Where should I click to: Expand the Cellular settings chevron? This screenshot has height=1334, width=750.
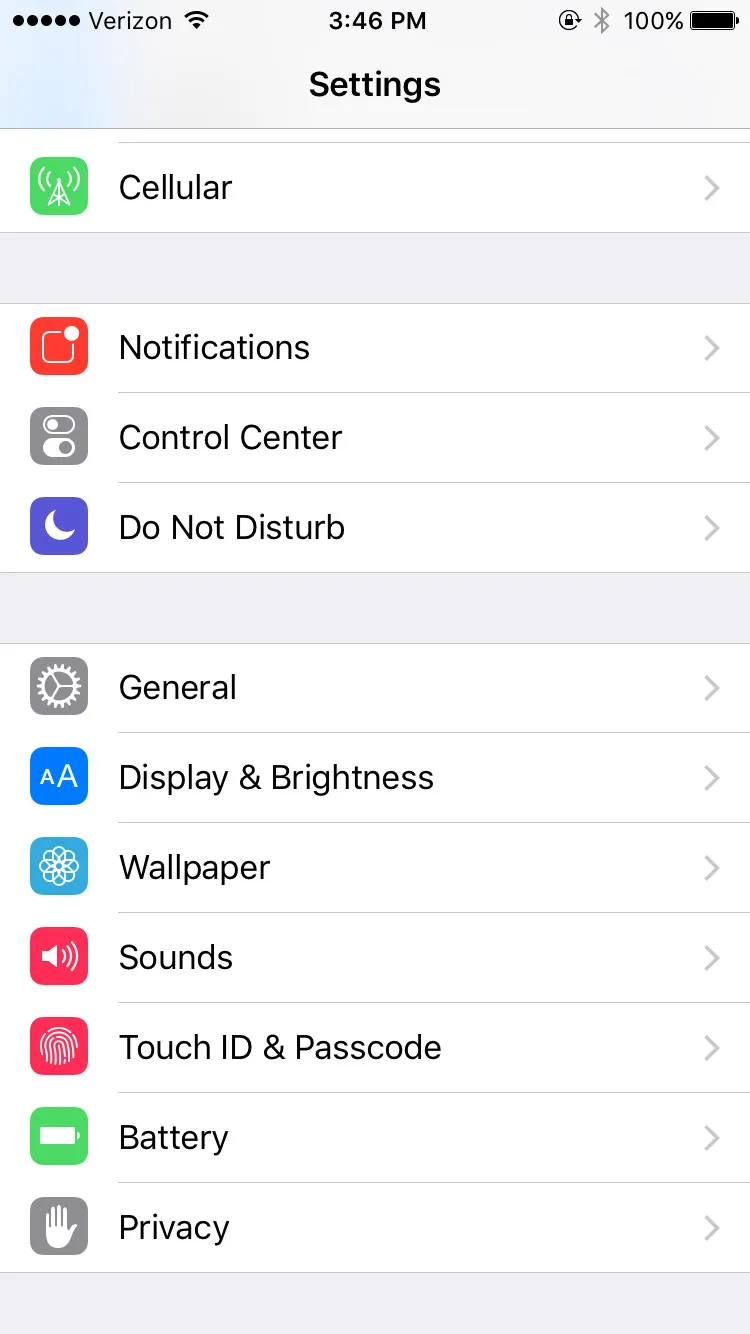point(711,187)
